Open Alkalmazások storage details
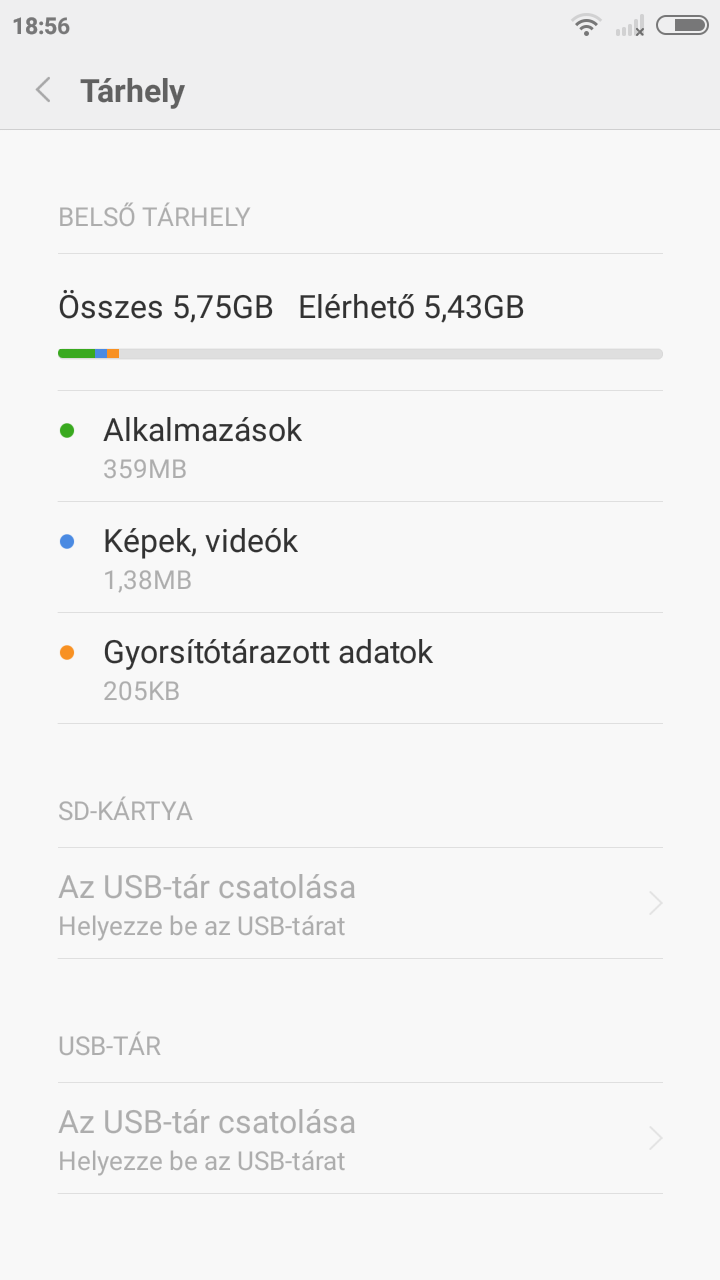The image size is (720, 1280). click(360, 446)
